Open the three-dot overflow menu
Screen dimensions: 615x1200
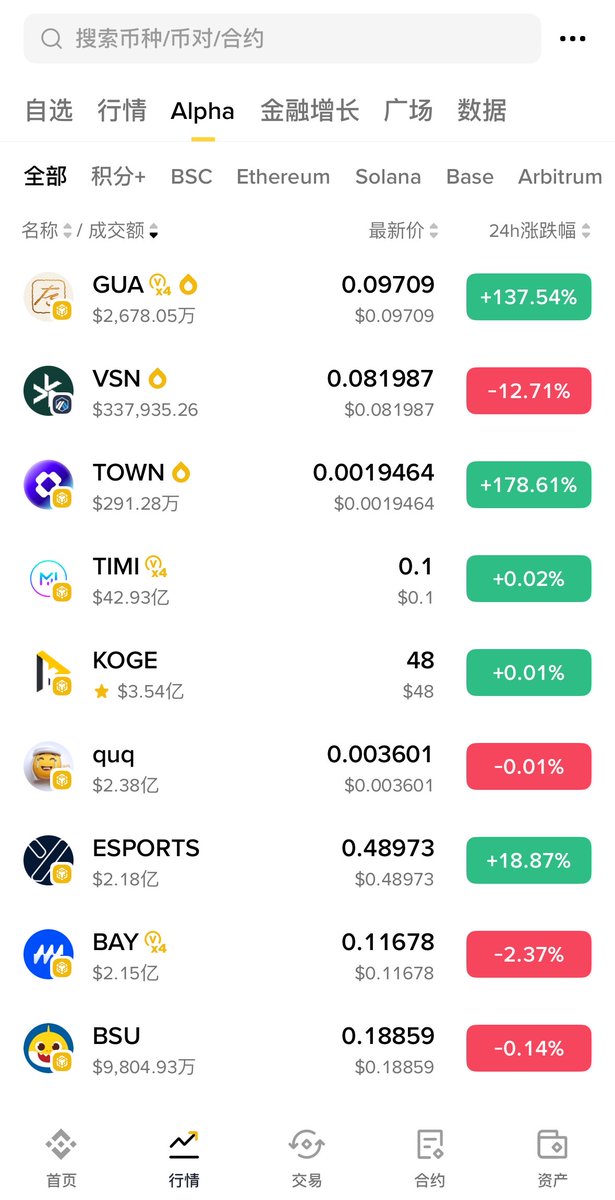pos(572,39)
